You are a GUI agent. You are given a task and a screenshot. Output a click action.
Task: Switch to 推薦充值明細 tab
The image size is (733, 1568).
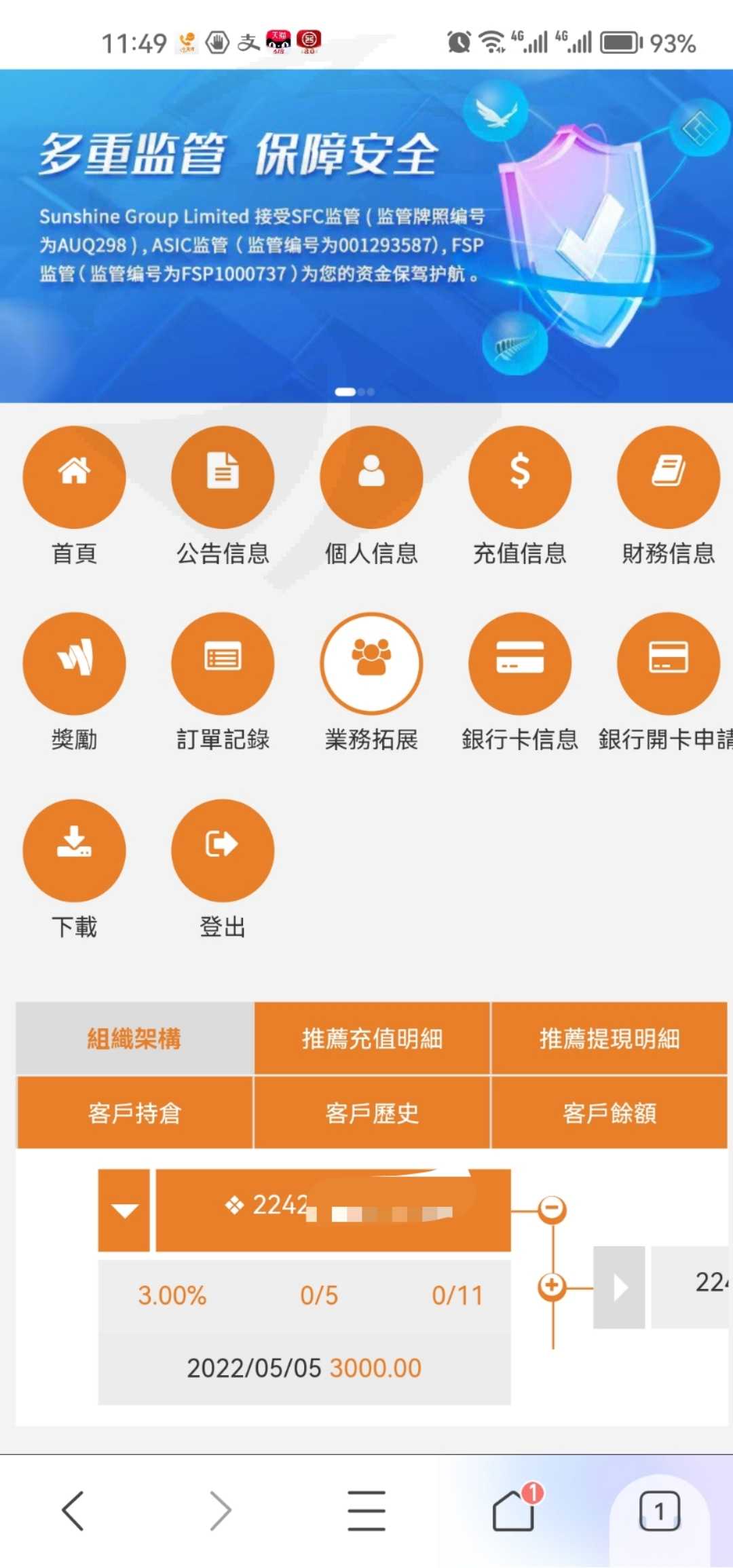(x=372, y=1039)
